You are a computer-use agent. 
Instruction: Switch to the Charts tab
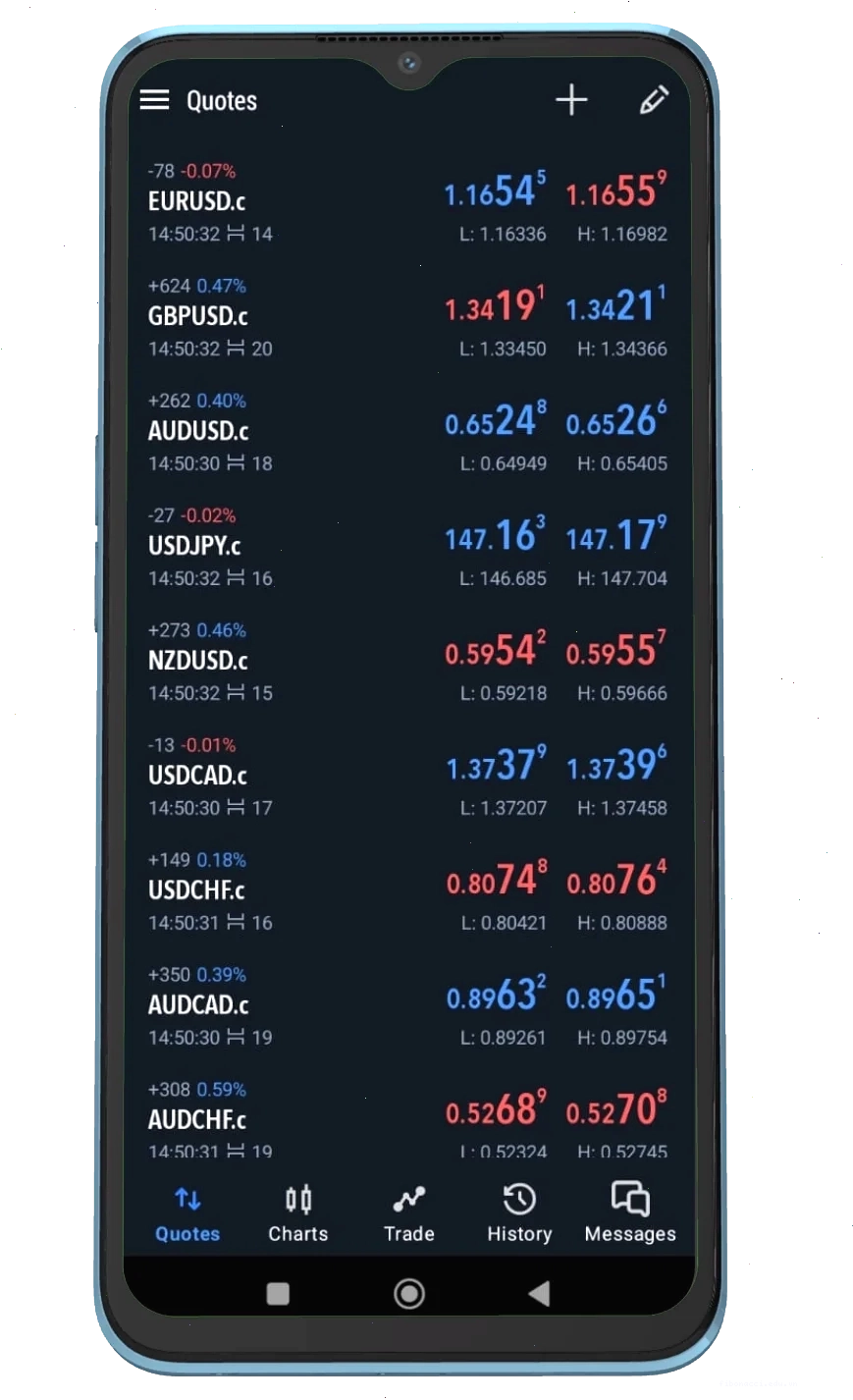pos(298,1214)
